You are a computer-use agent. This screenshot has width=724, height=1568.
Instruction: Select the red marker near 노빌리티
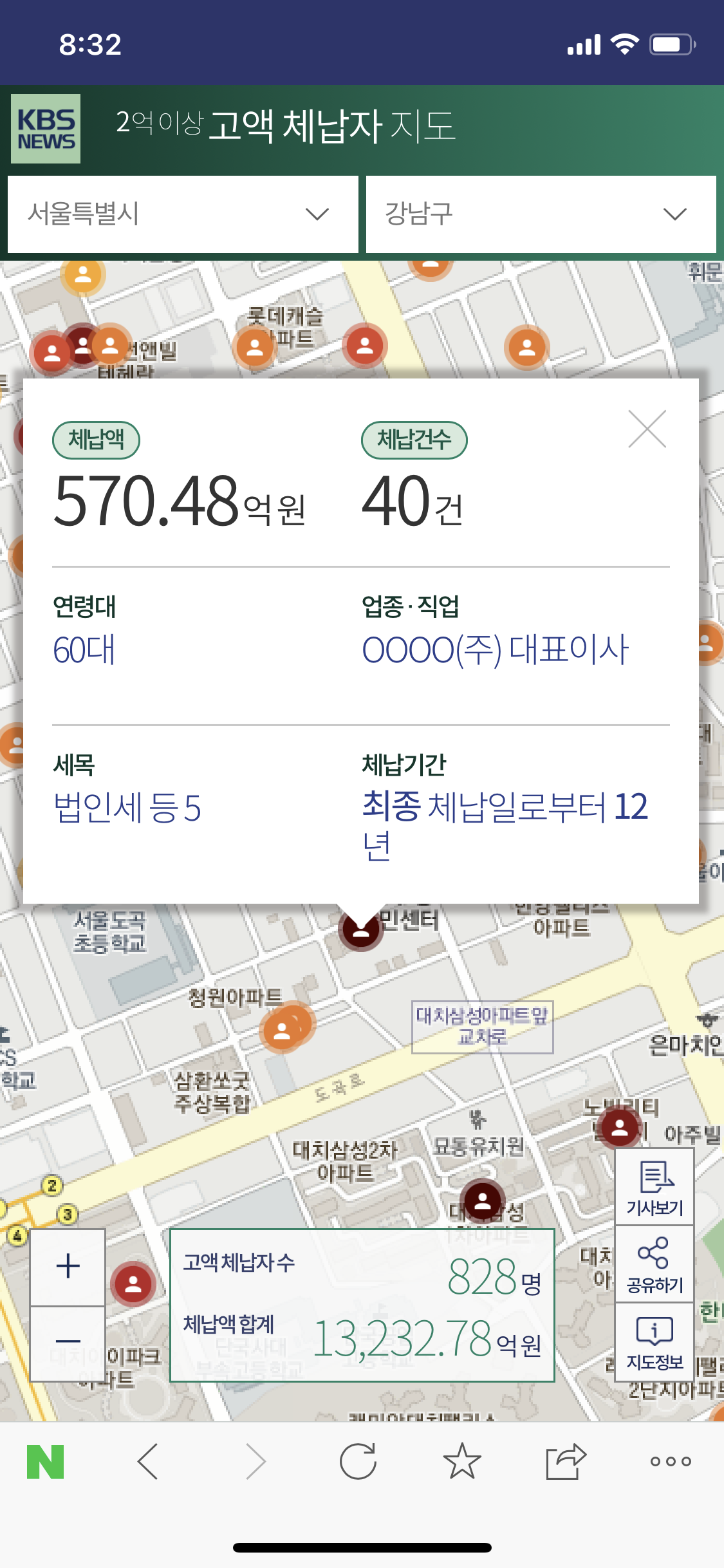coord(620,1127)
